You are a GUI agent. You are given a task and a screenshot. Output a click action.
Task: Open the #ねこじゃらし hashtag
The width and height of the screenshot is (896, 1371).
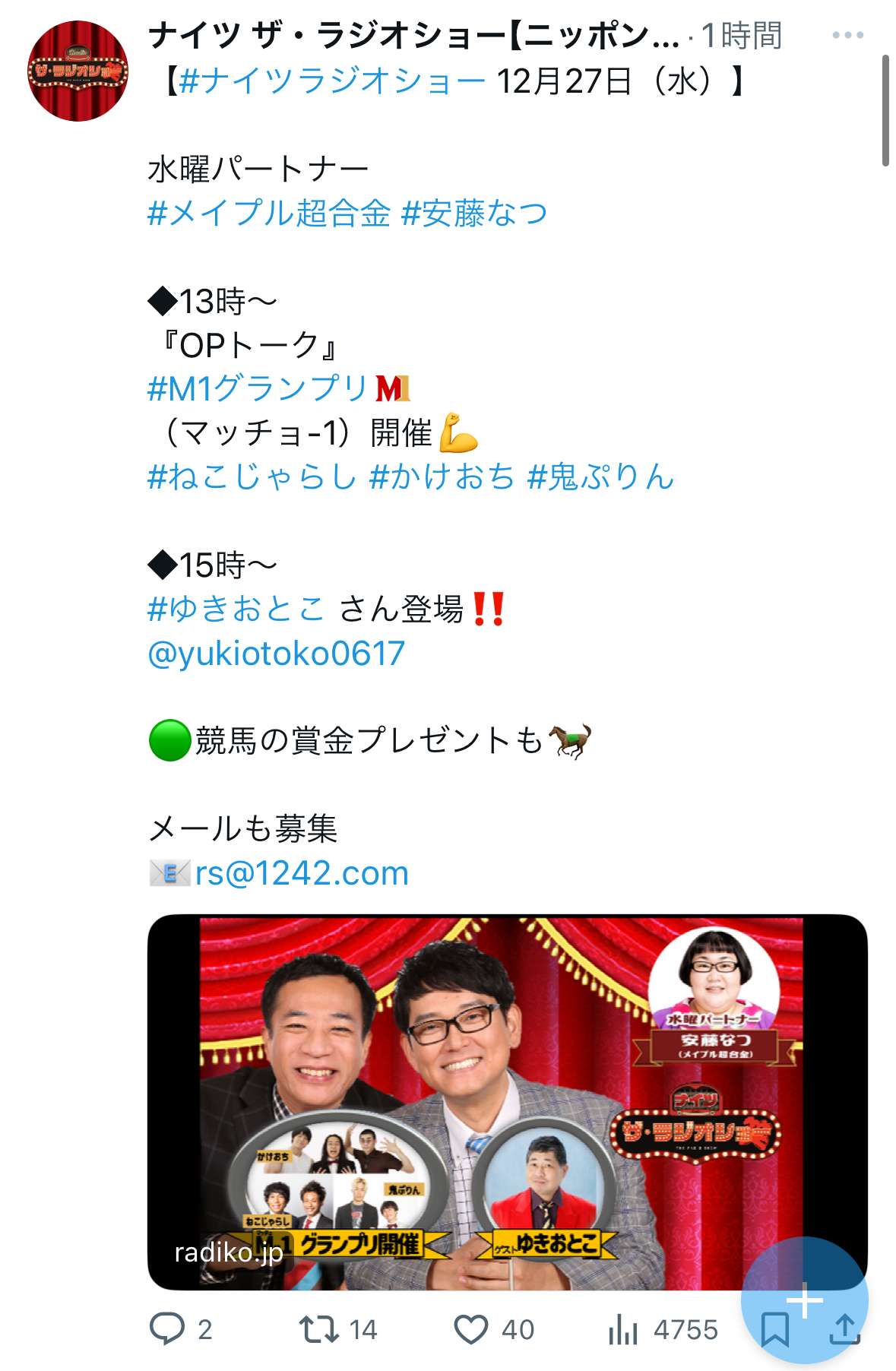[252, 477]
